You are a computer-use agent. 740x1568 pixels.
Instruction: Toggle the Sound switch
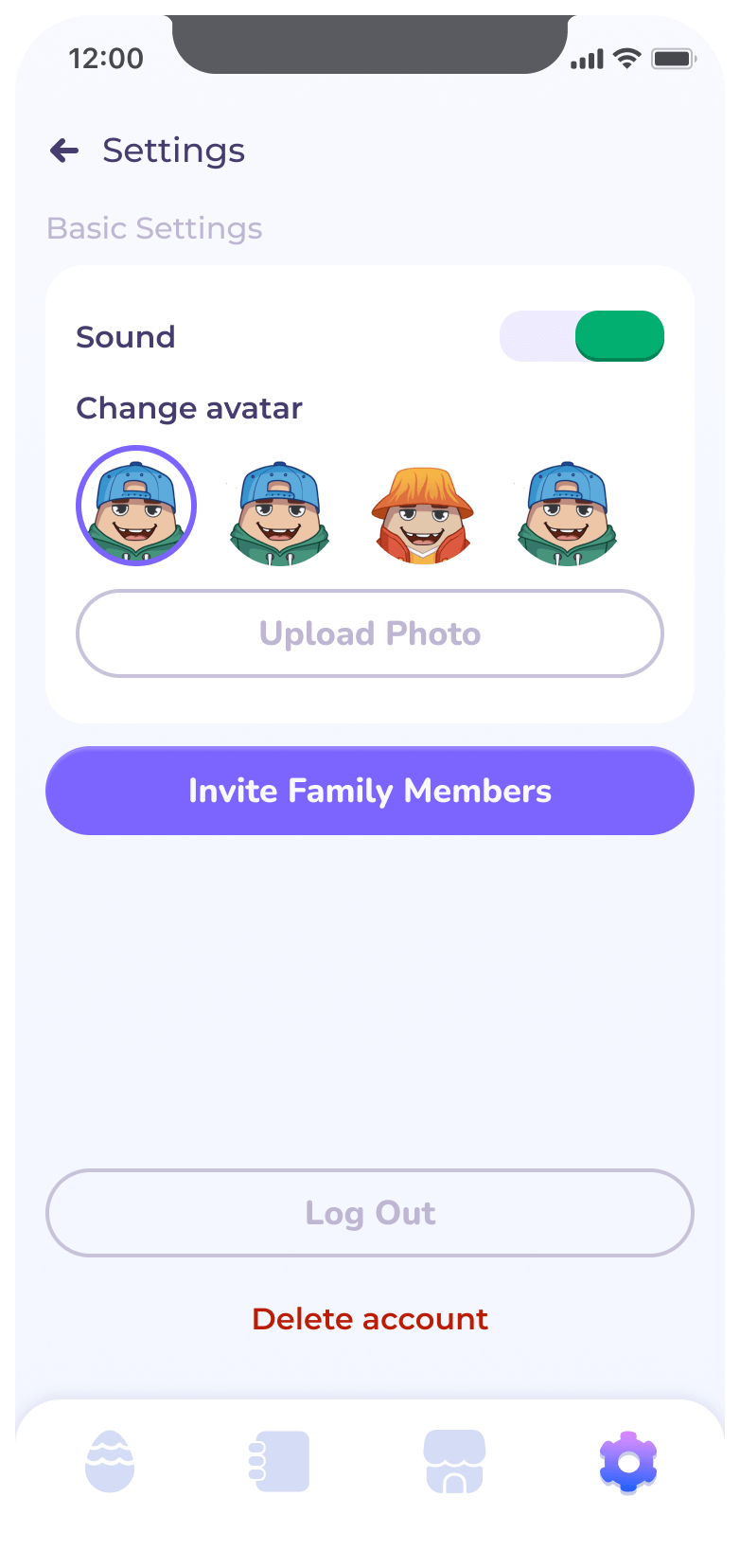[x=582, y=336]
